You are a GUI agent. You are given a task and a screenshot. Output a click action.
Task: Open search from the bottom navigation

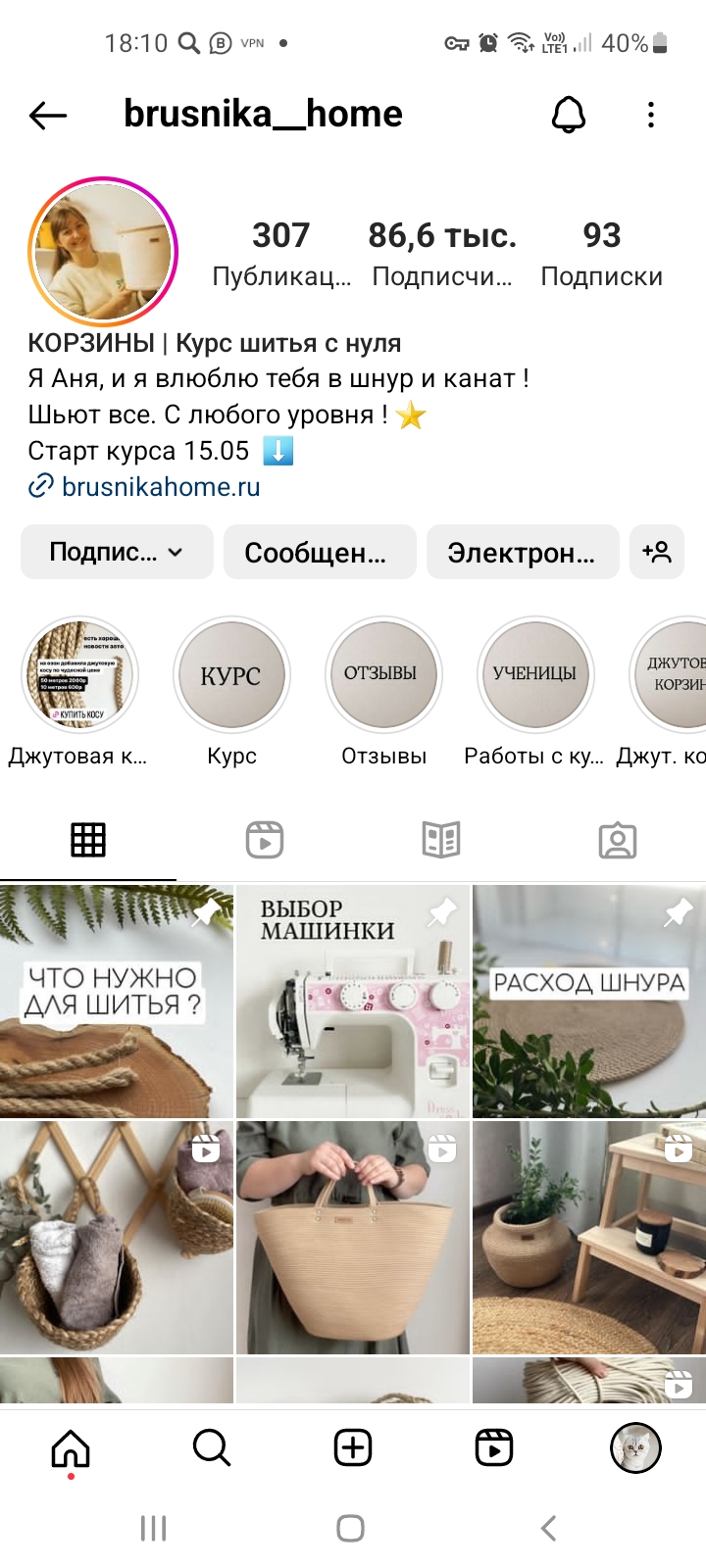click(212, 1447)
